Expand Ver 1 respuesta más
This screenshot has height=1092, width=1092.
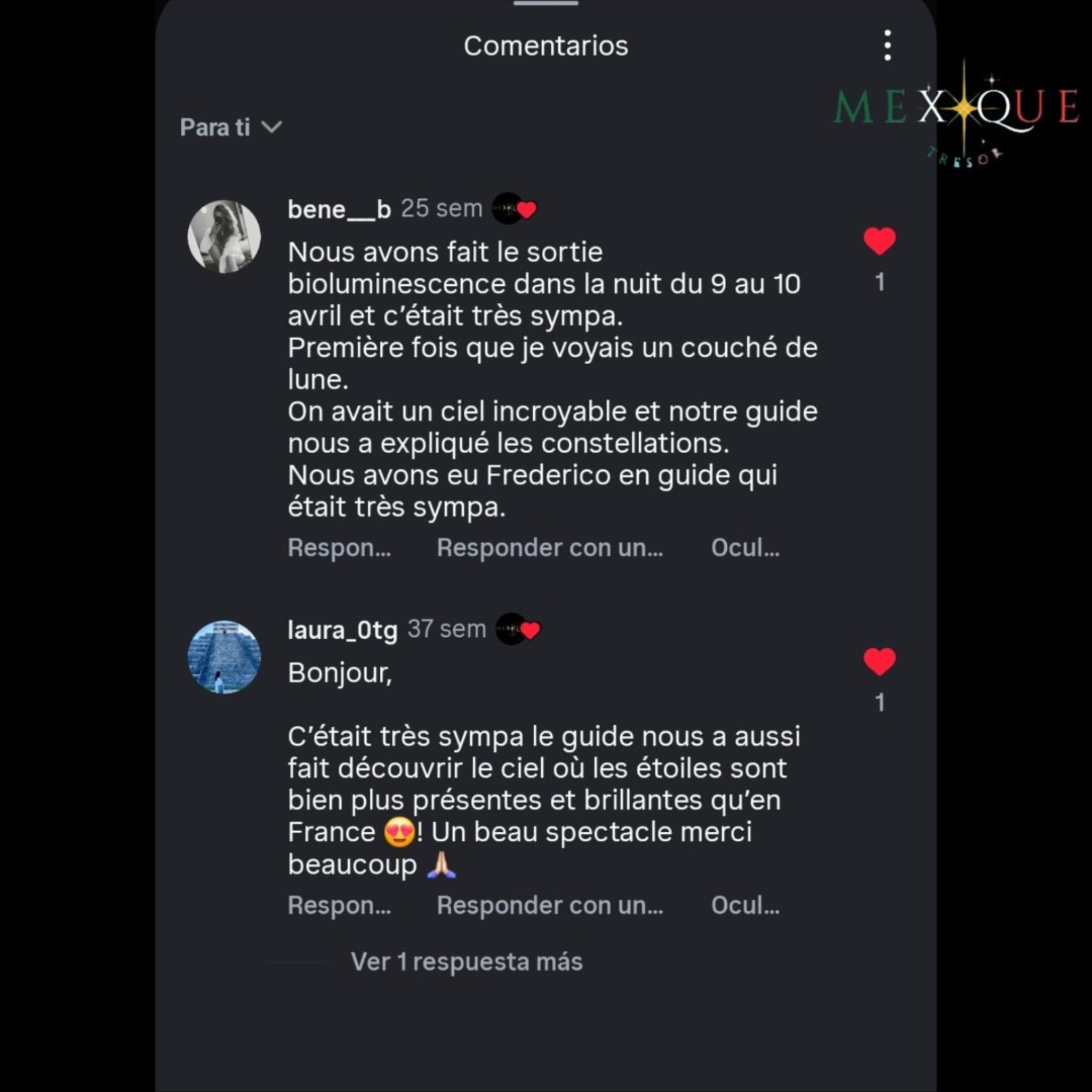click(467, 962)
